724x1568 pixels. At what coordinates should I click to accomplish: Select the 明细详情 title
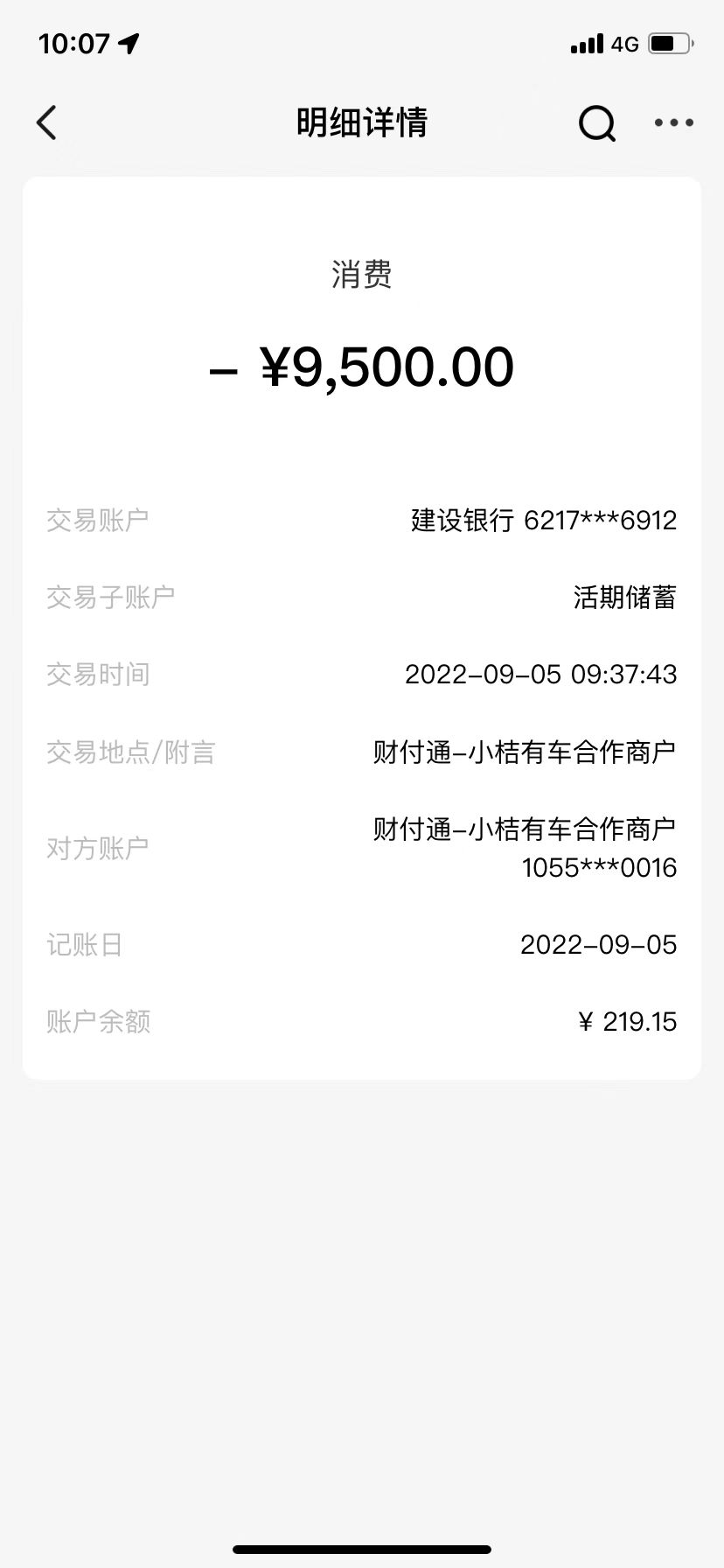(x=362, y=122)
